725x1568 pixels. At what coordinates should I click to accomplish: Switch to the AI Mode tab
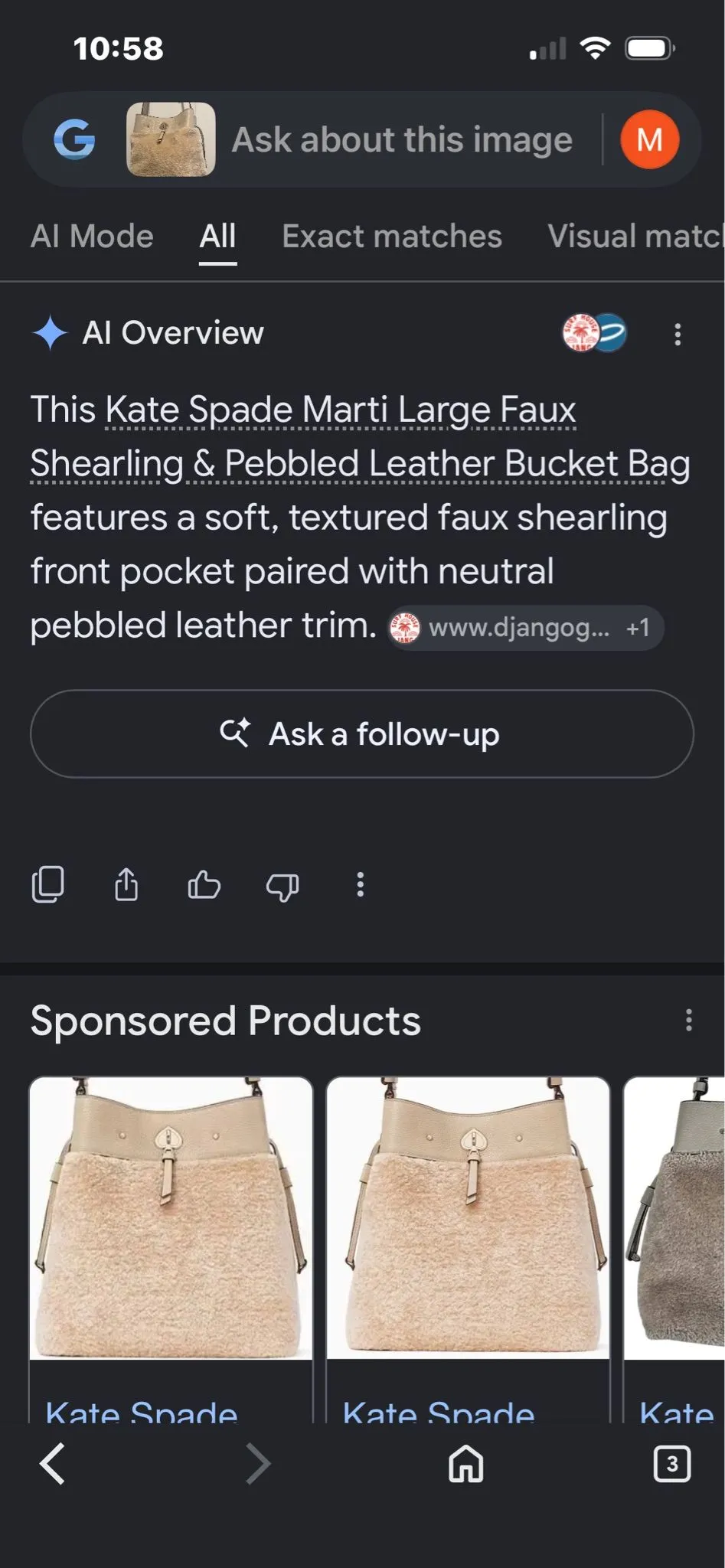point(92,236)
